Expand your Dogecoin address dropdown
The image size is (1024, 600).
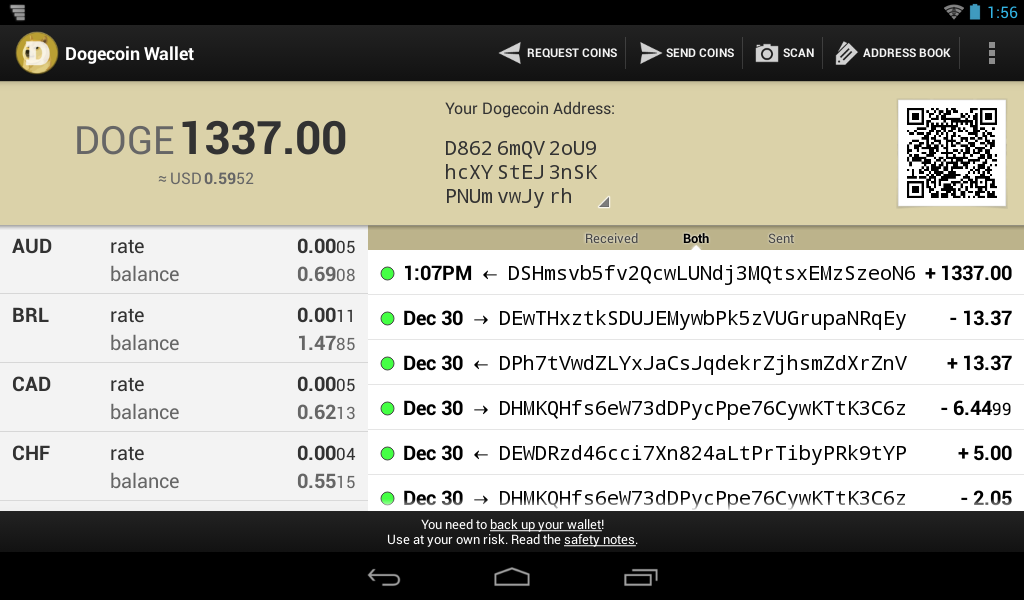603,202
